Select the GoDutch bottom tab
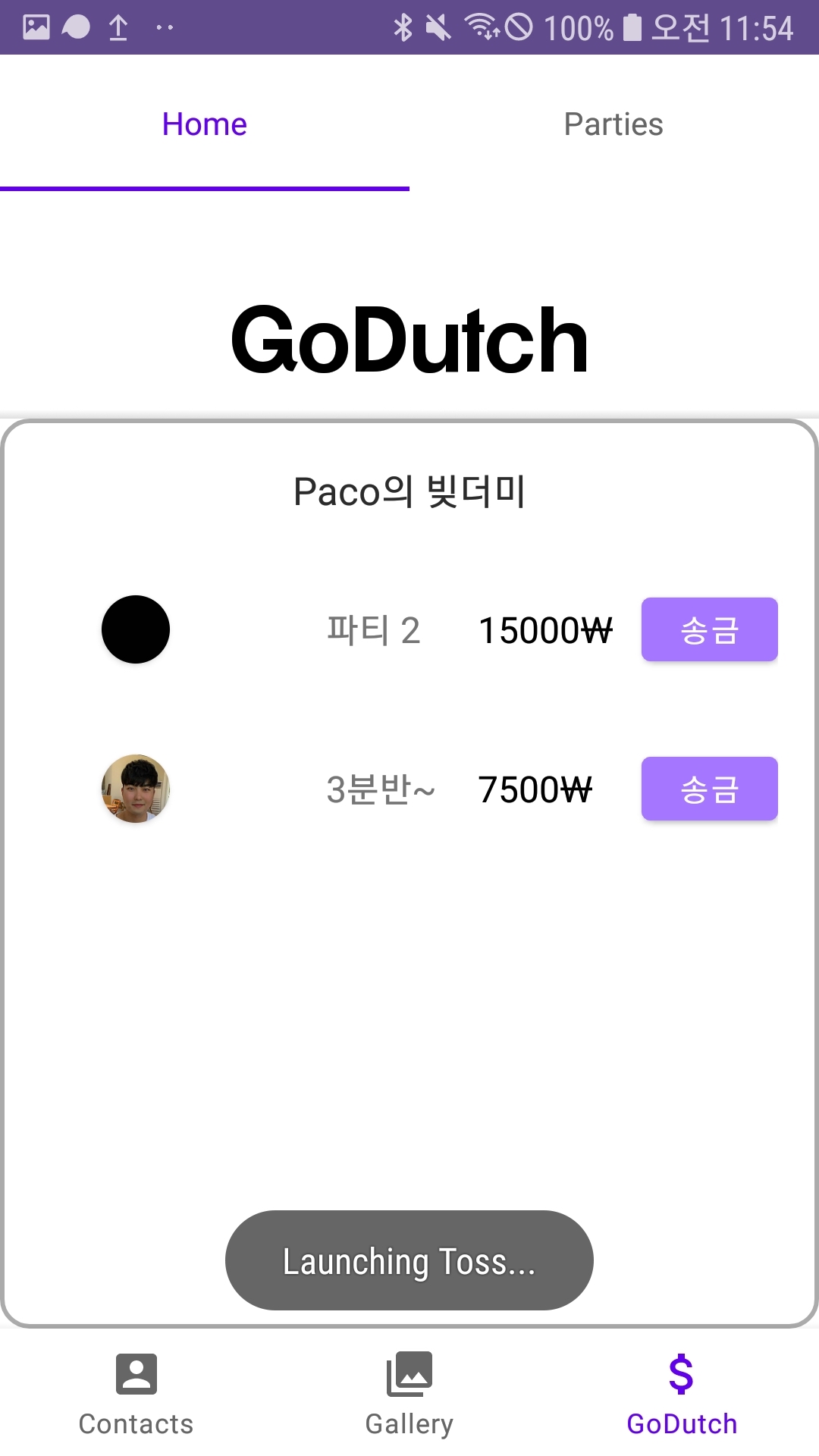This screenshot has width=819, height=1456. [682, 1394]
